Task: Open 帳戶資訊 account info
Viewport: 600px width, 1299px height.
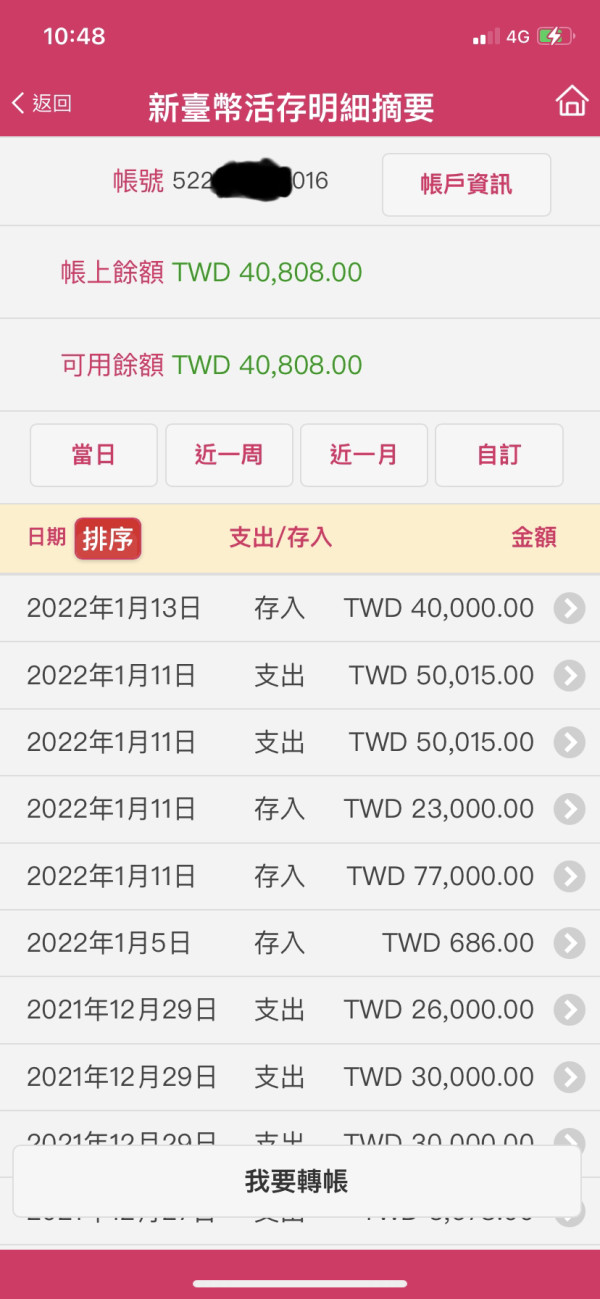Action: 466,185
